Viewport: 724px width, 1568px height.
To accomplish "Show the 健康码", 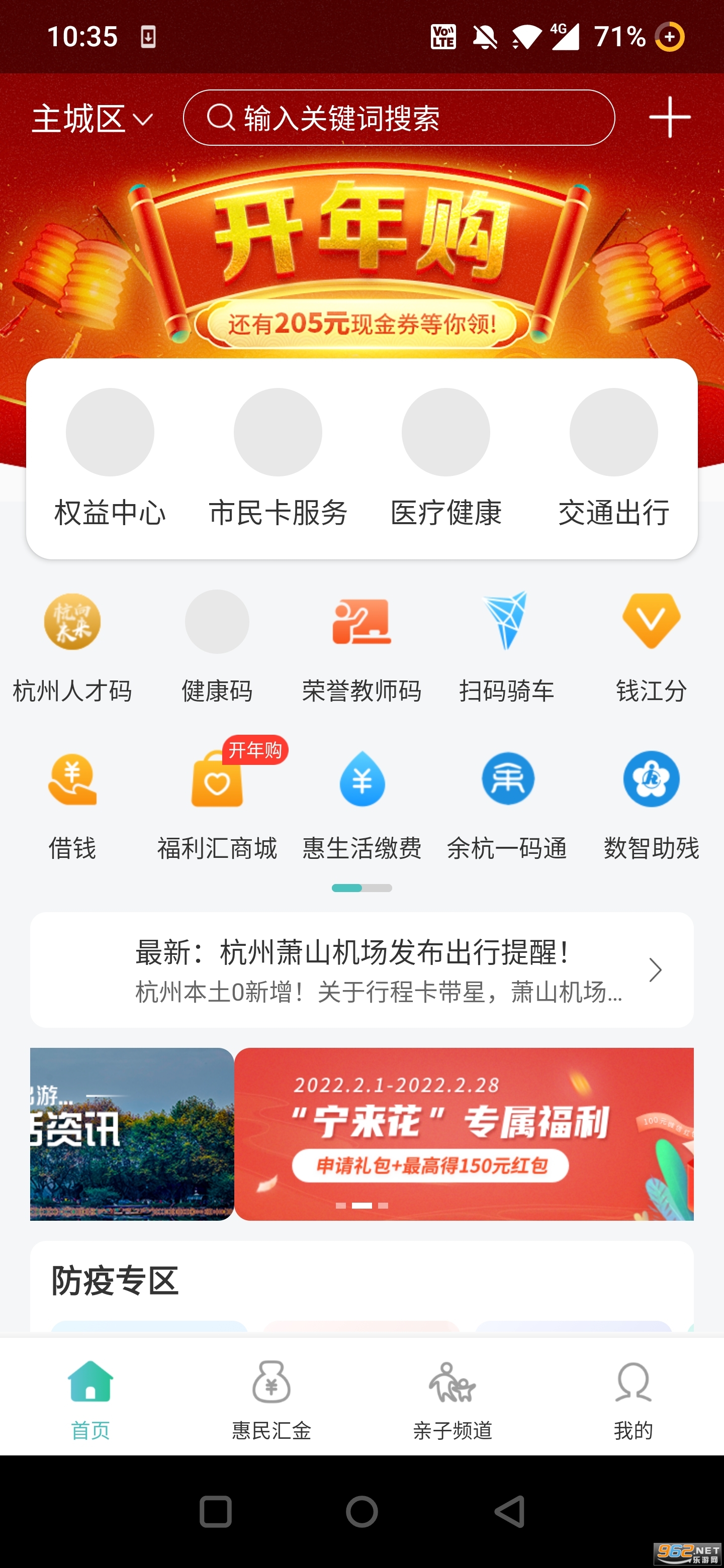I will coord(217,646).
